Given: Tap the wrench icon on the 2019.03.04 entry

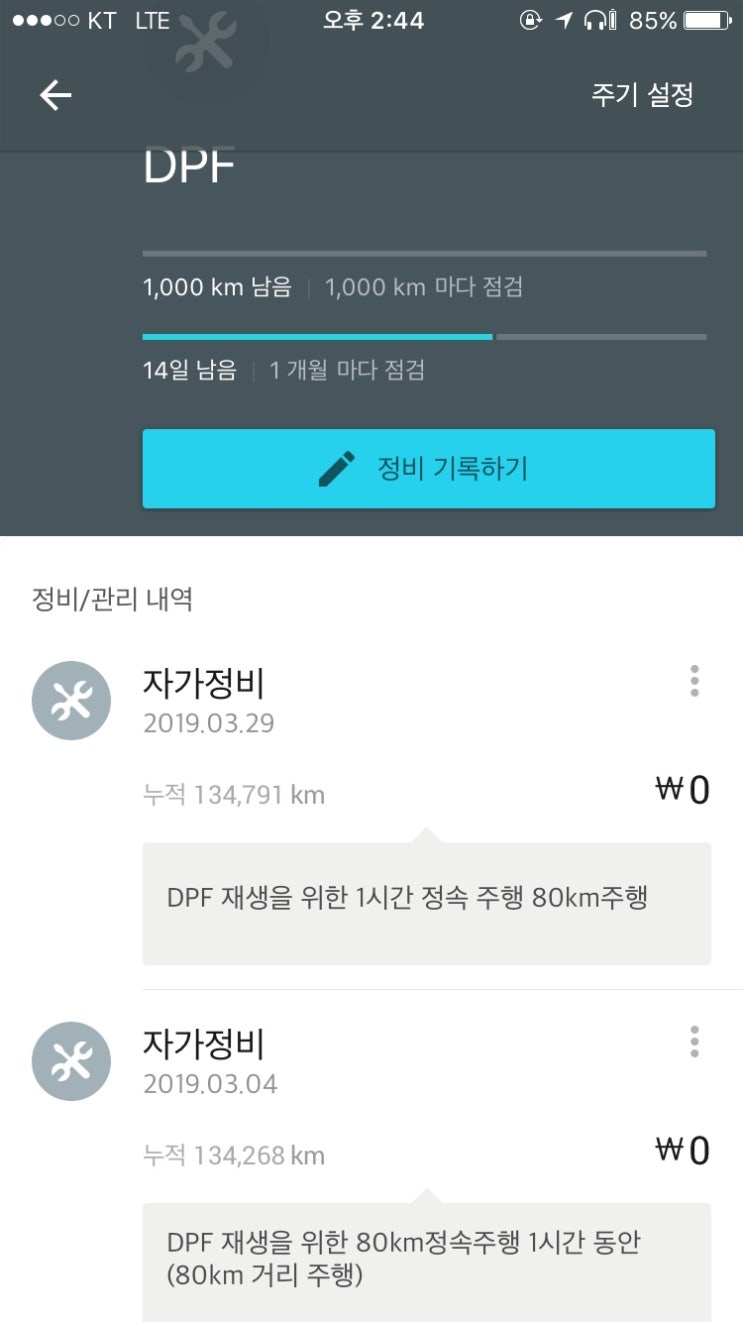Looking at the screenshot, I should (70, 1060).
